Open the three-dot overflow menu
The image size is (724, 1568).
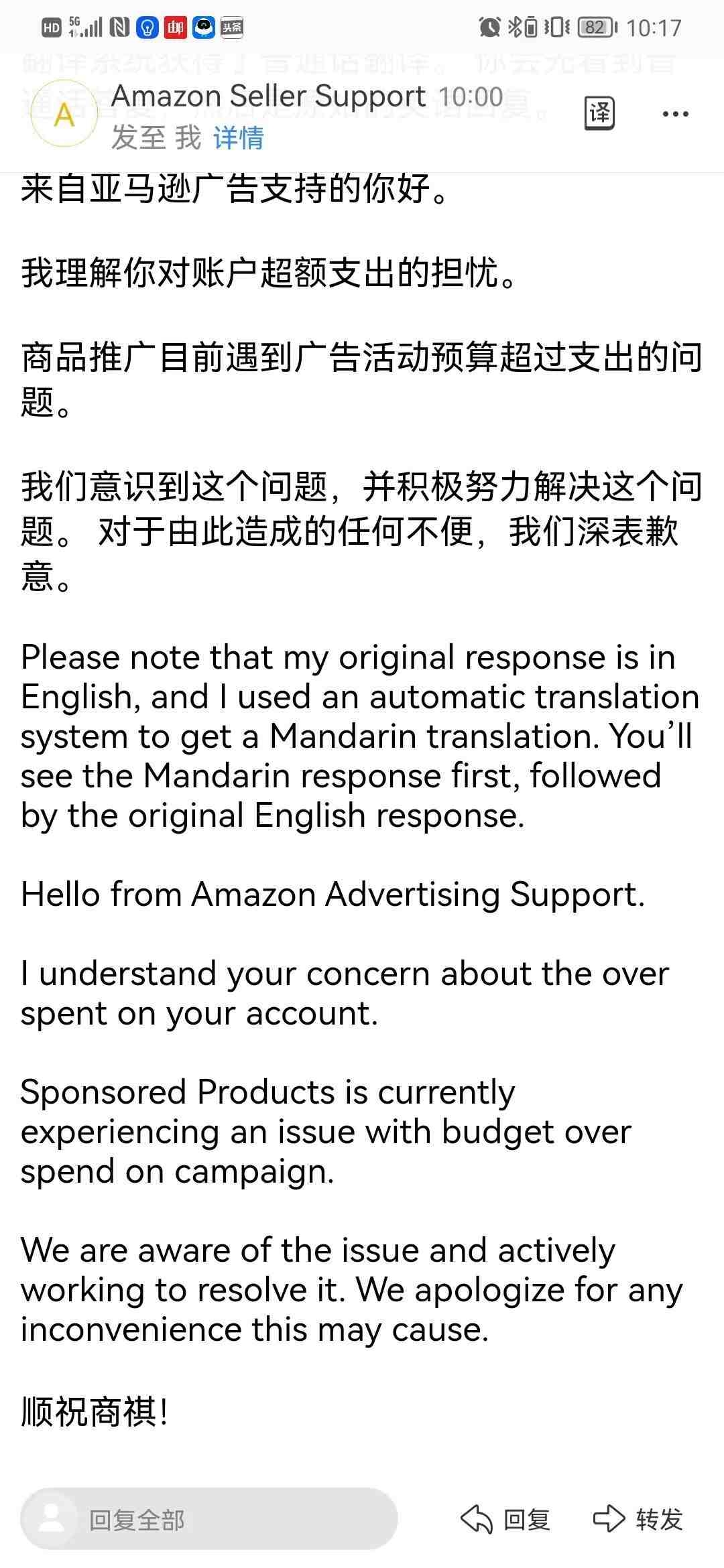pos(675,114)
